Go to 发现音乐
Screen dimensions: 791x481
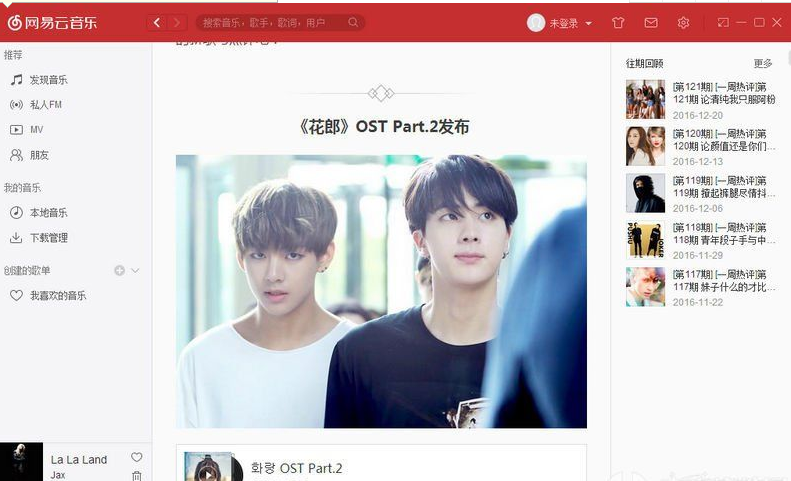coord(48,80)
